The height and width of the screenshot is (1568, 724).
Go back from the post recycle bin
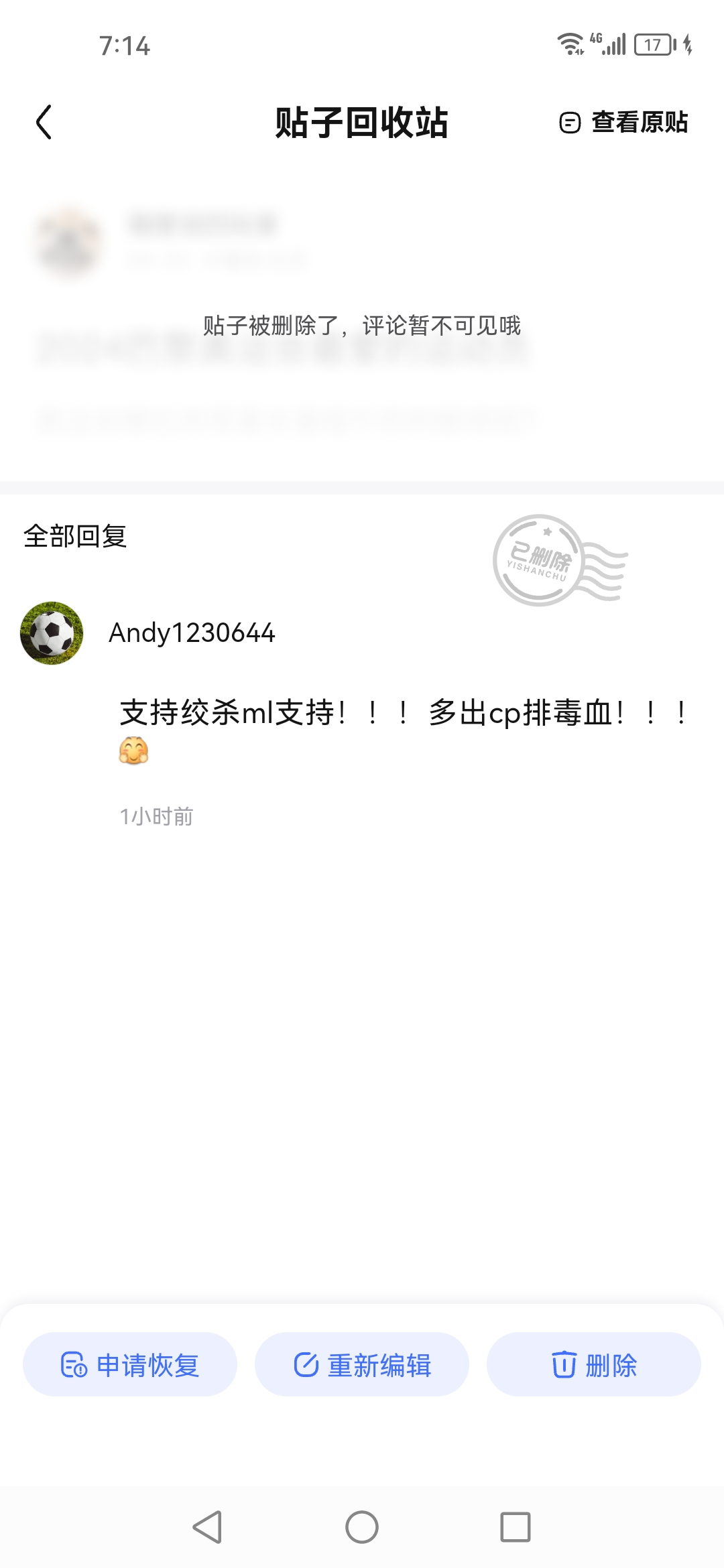(x=44, y=123)
